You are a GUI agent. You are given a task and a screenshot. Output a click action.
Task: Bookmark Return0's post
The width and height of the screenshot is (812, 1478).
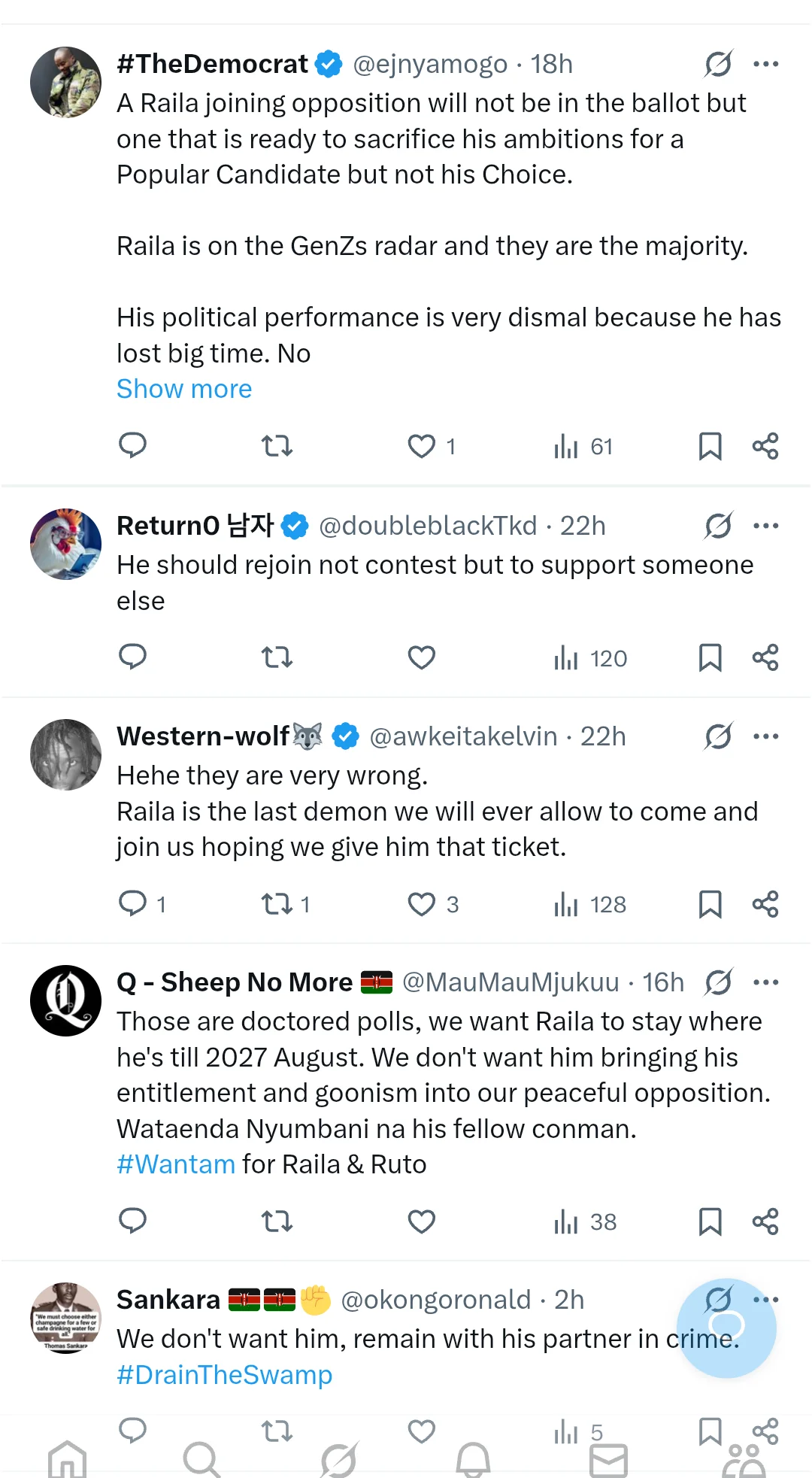(710, 657)
